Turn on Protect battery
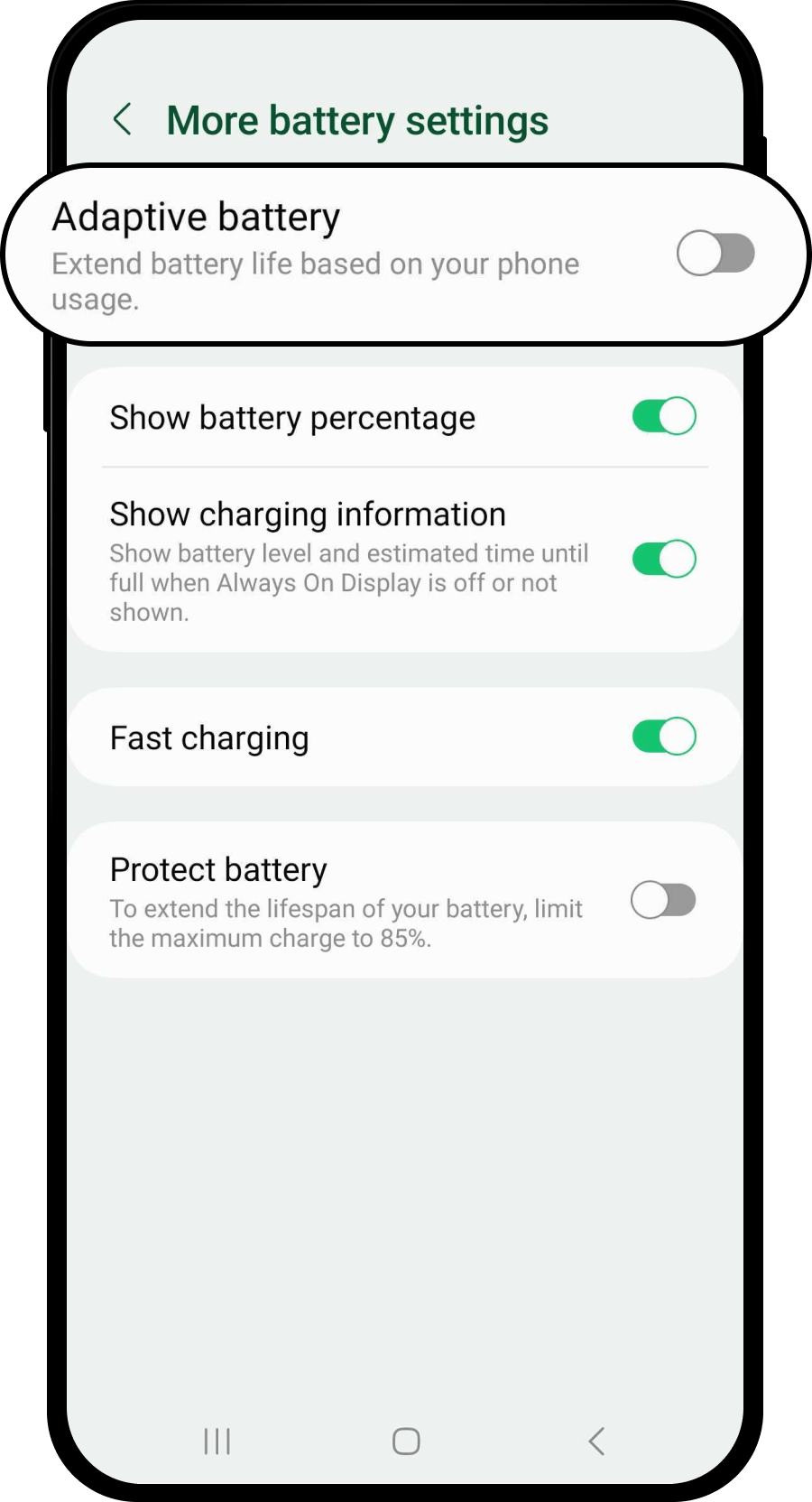 (664, 900)
